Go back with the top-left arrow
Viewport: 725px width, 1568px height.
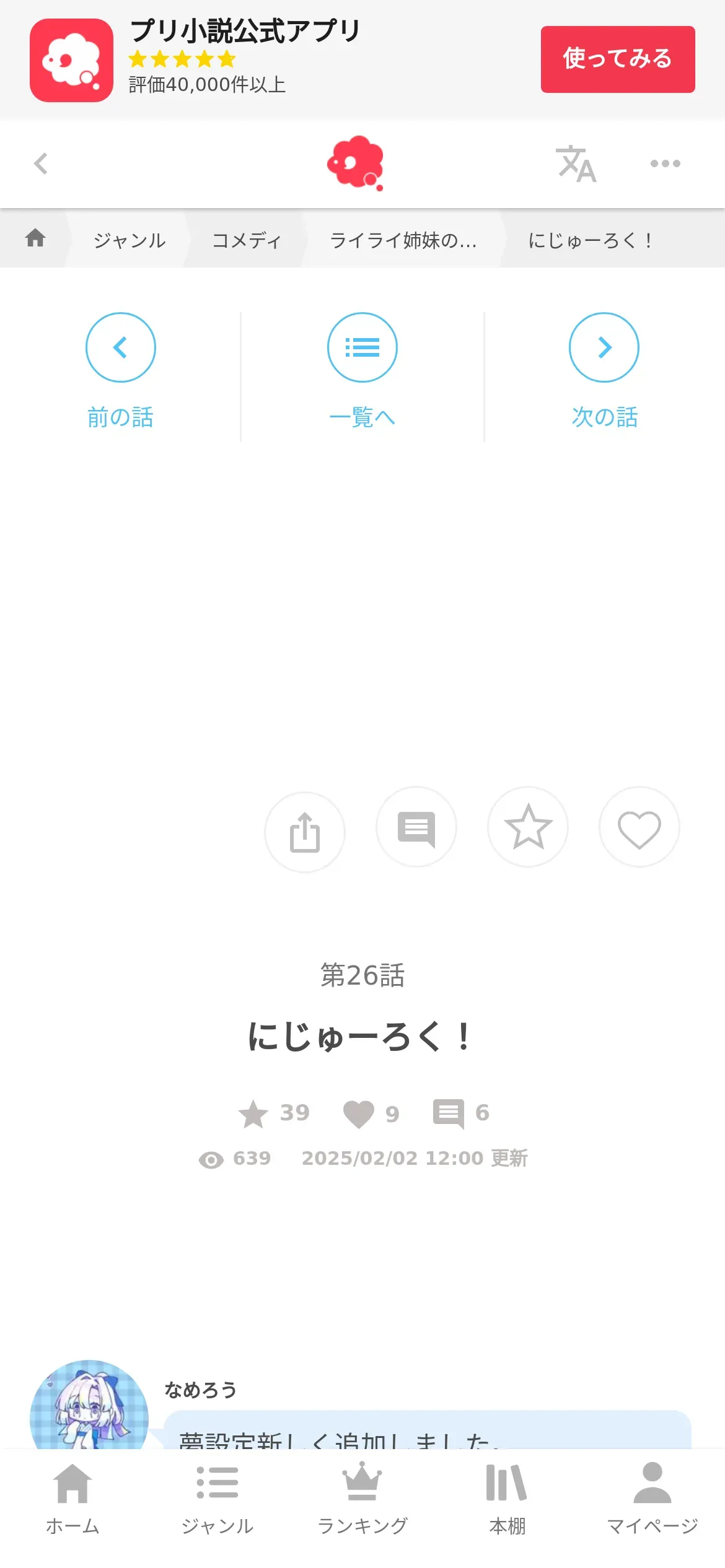[41, 163]
